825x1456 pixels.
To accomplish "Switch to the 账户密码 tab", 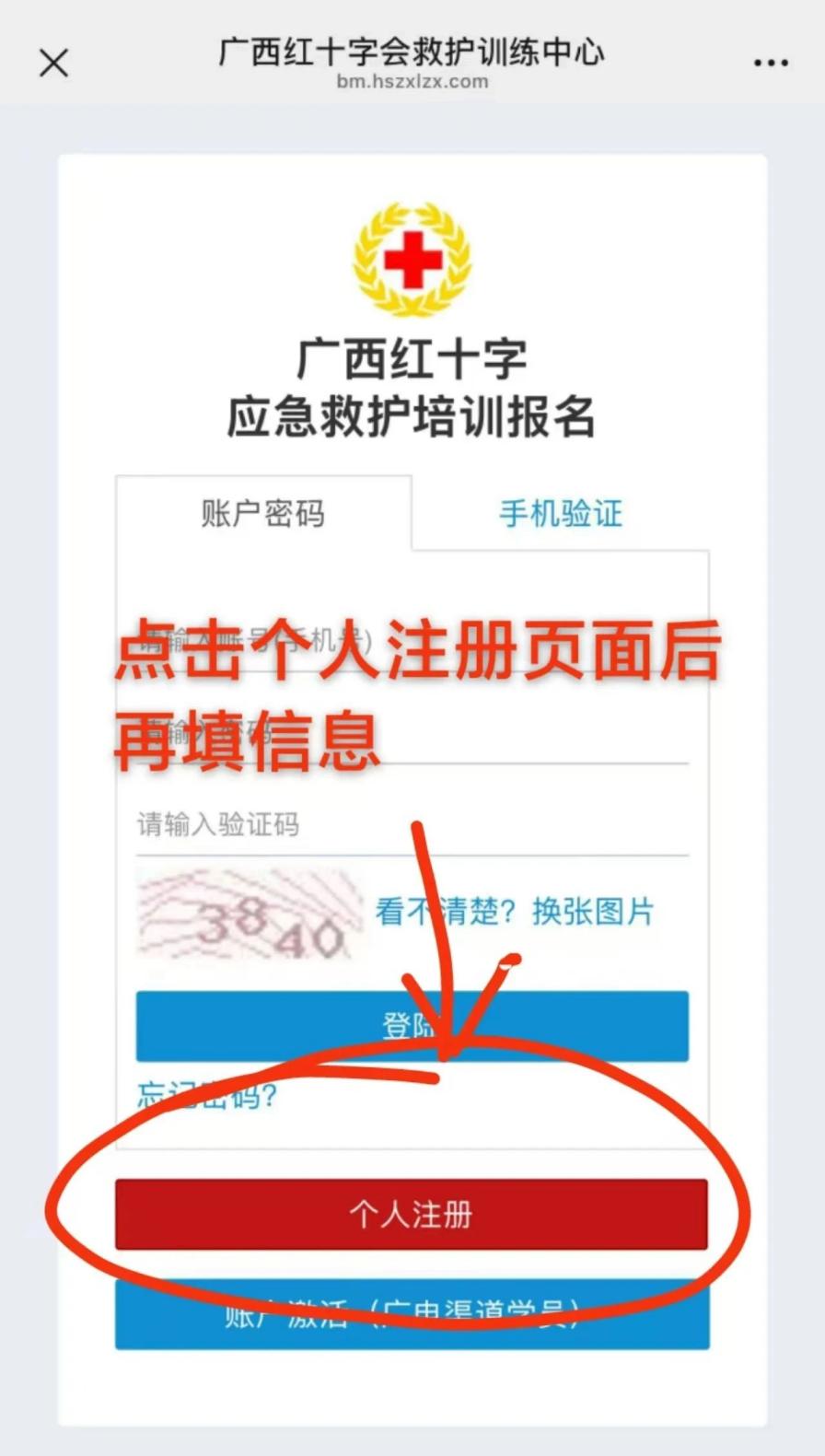I will point(263,513).
